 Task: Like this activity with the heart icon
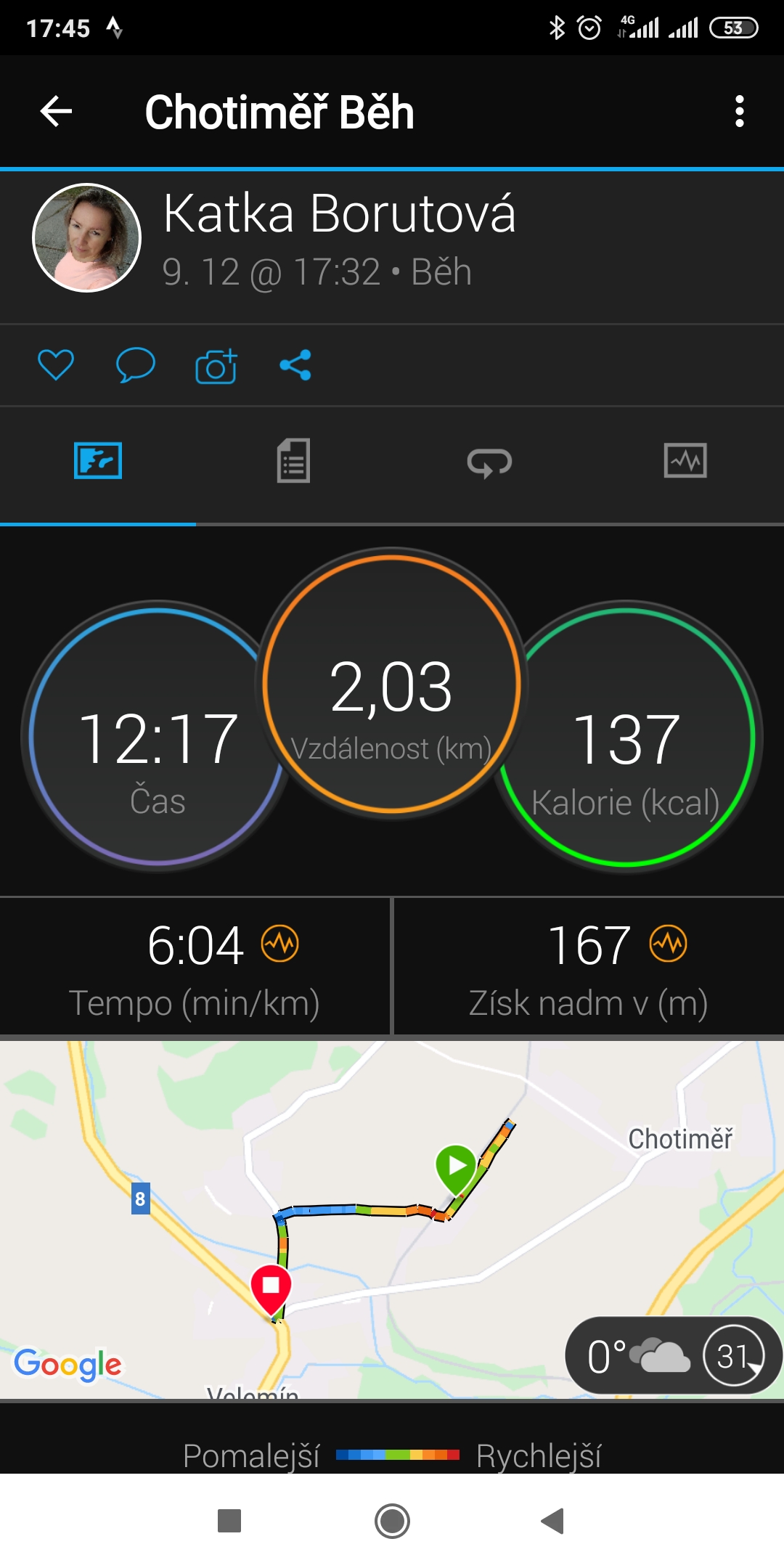(56, 364)
